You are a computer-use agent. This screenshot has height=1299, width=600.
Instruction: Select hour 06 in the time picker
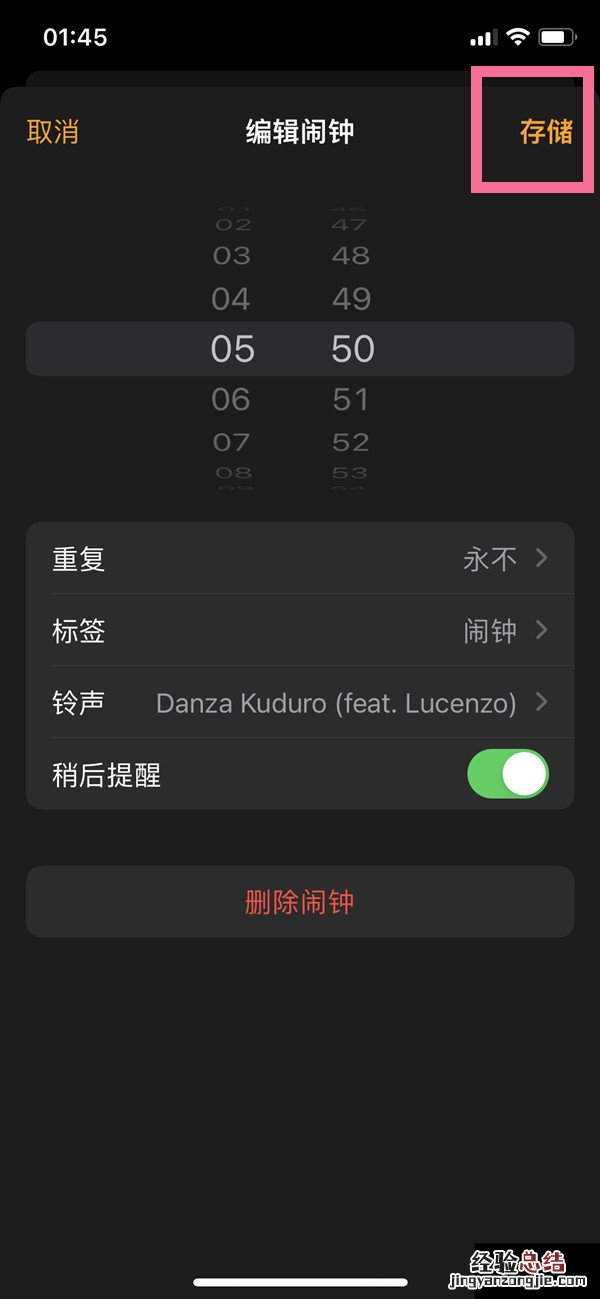click(231, 400)
